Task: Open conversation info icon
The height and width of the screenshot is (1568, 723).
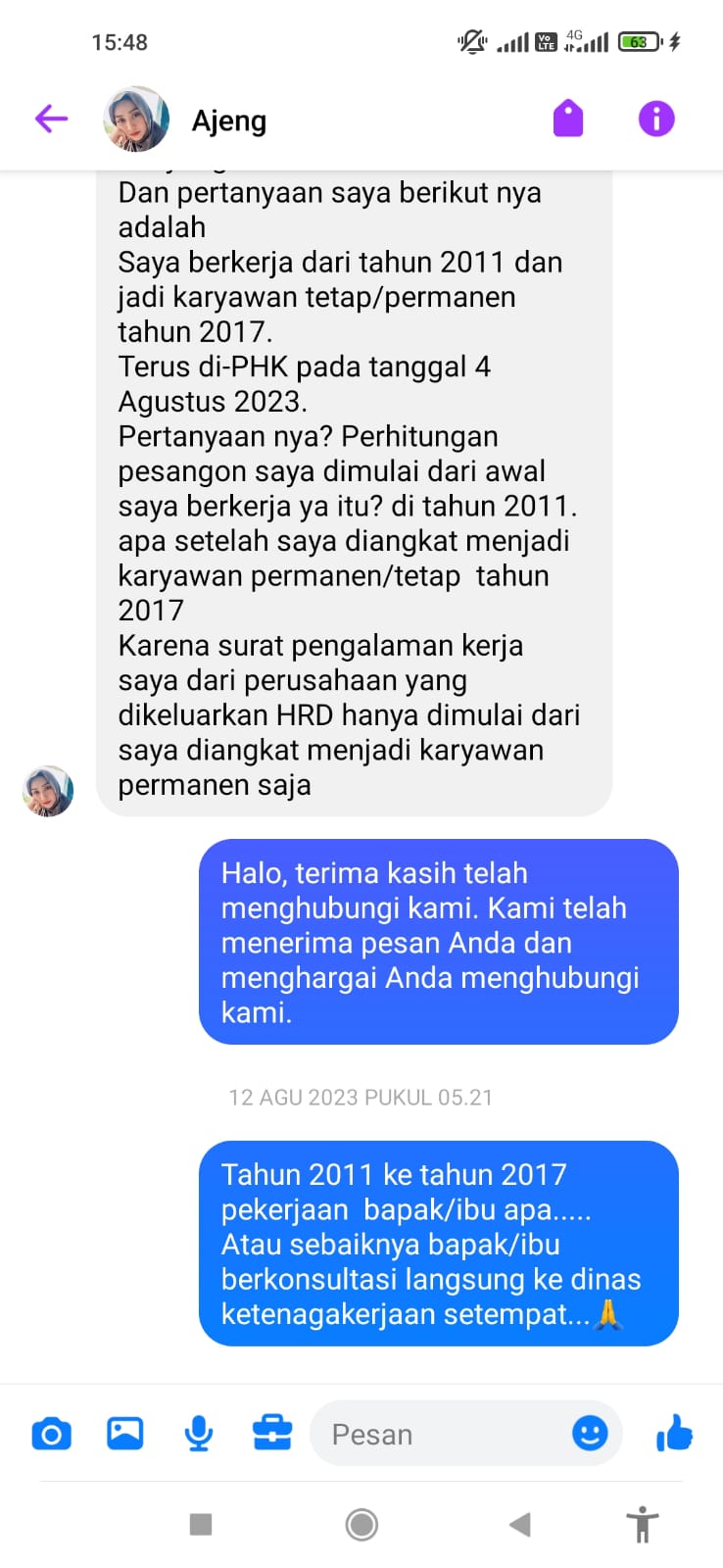Action: (x=655, y=120)
